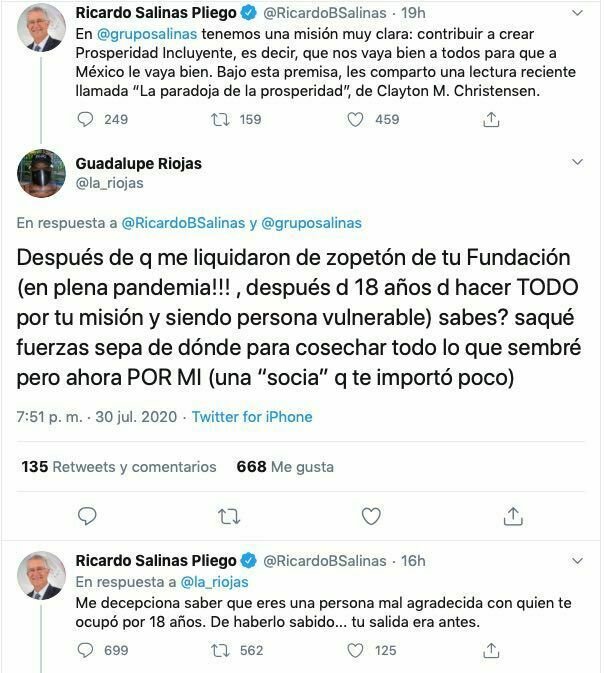This screenshot has height=673, width=604.
Task: Open the @la_riojas link in Ricardo's reply
Action: (214, 581)
